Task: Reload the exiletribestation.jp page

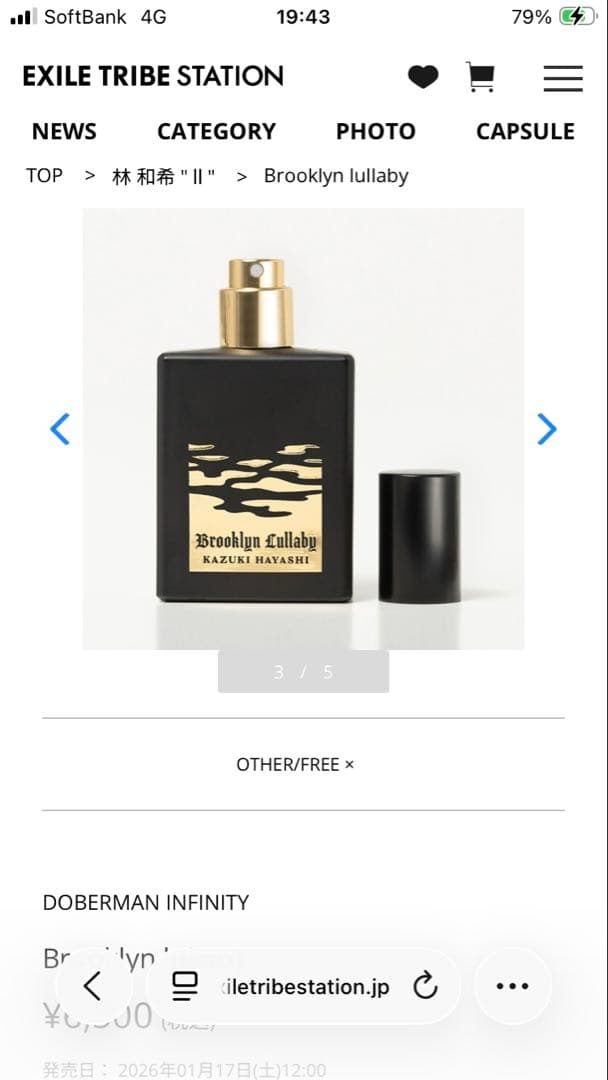Action: [x=425, y=986]
